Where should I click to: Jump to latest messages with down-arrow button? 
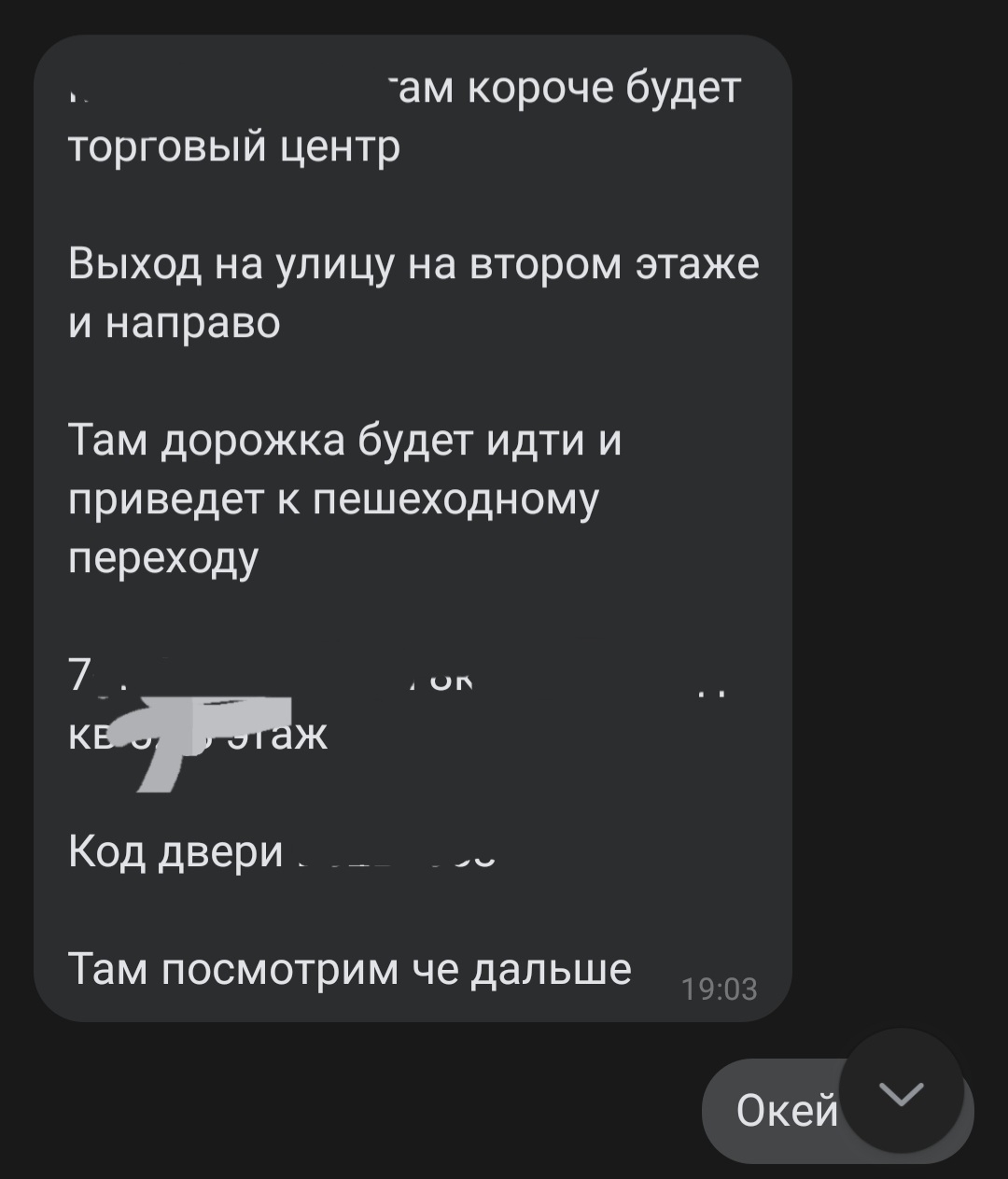(x=902, y=1091)
